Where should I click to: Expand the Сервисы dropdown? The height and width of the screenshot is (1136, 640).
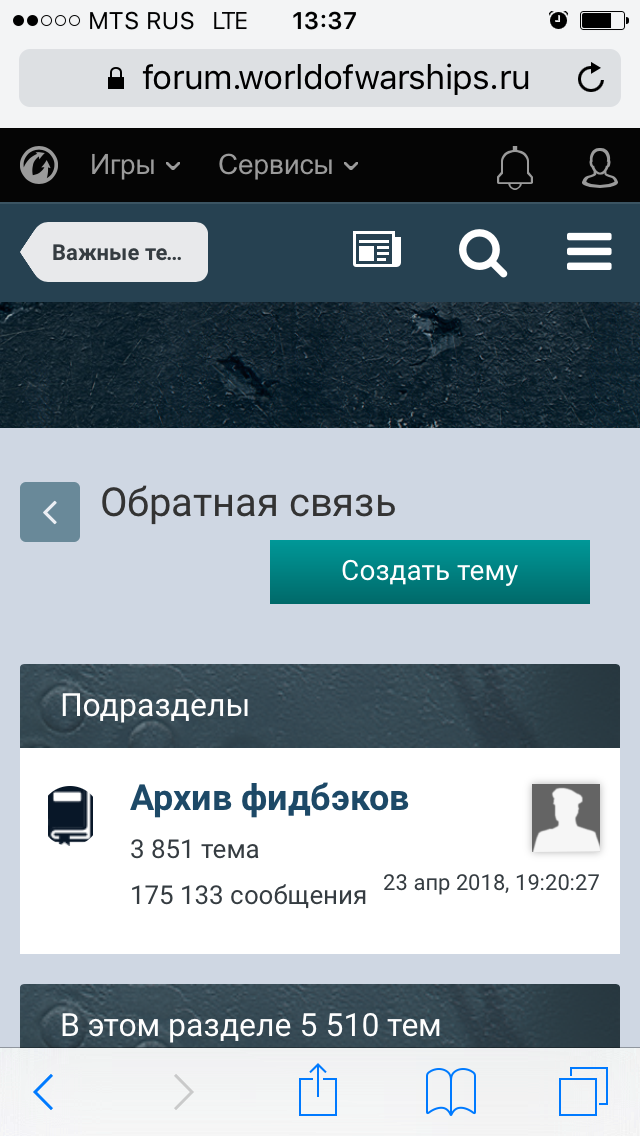288,165
